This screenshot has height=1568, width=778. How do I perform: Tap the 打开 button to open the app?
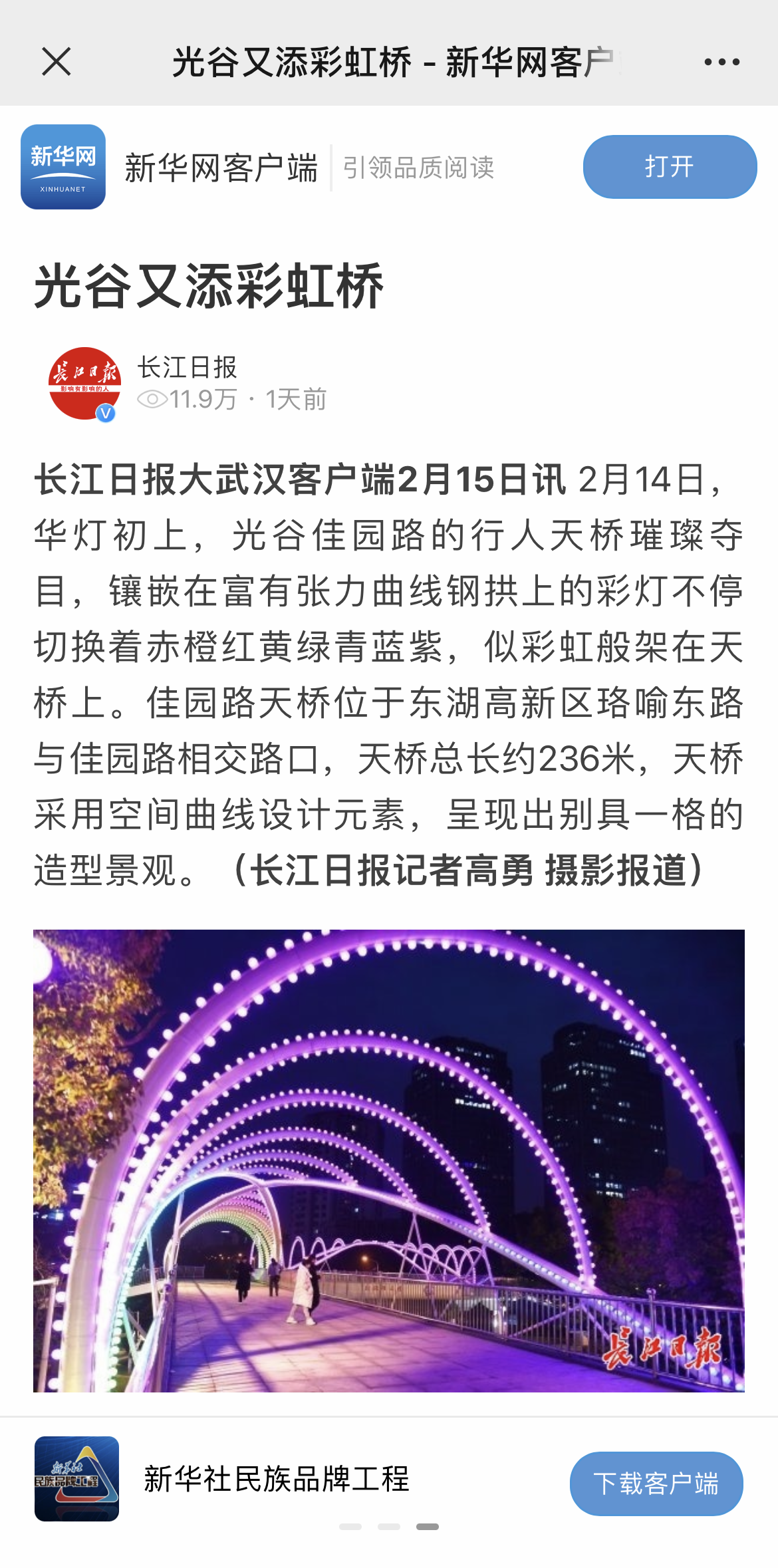tap(670, 167)
